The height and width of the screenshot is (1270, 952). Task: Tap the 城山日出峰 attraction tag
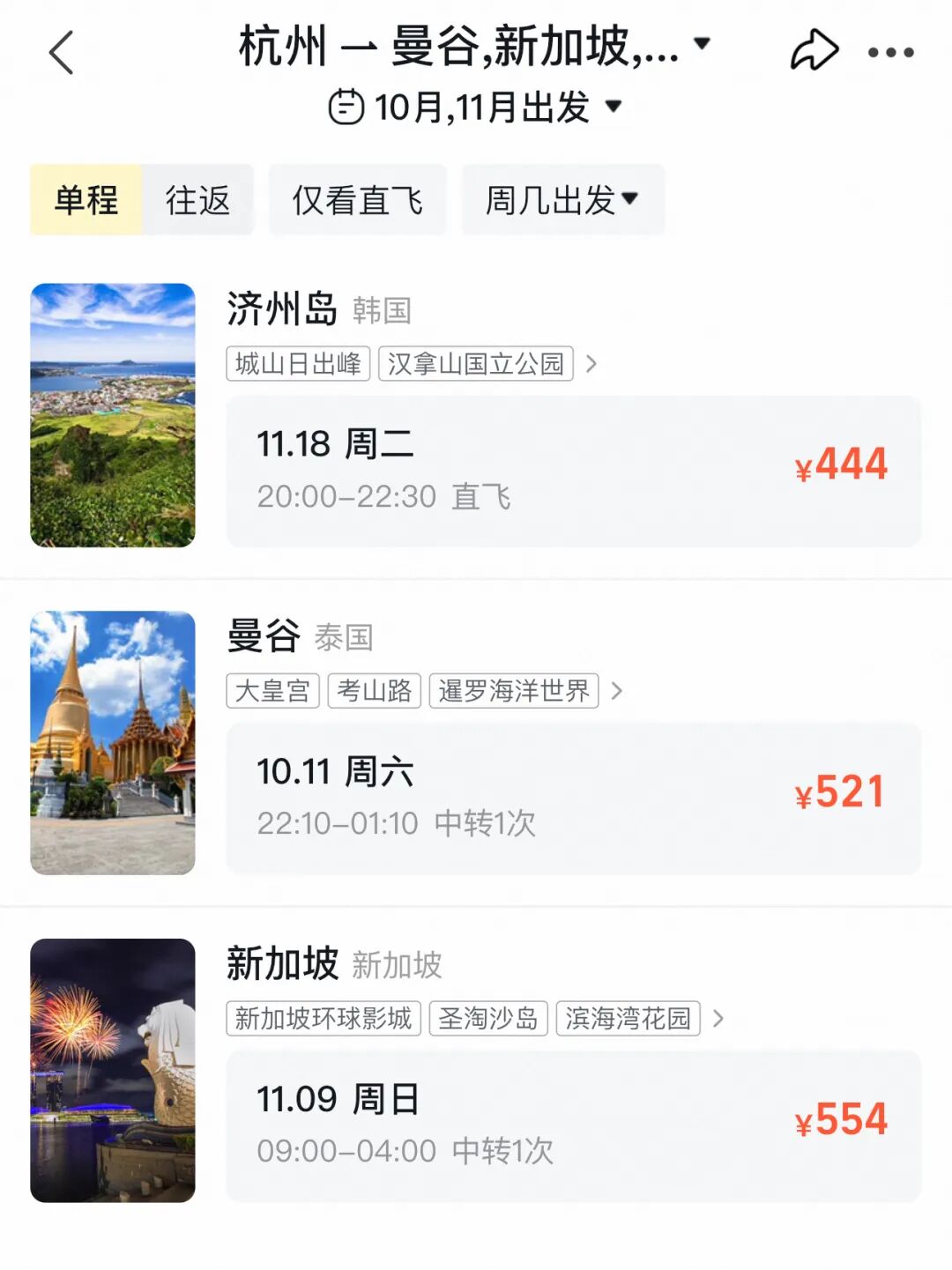[298, 364]
